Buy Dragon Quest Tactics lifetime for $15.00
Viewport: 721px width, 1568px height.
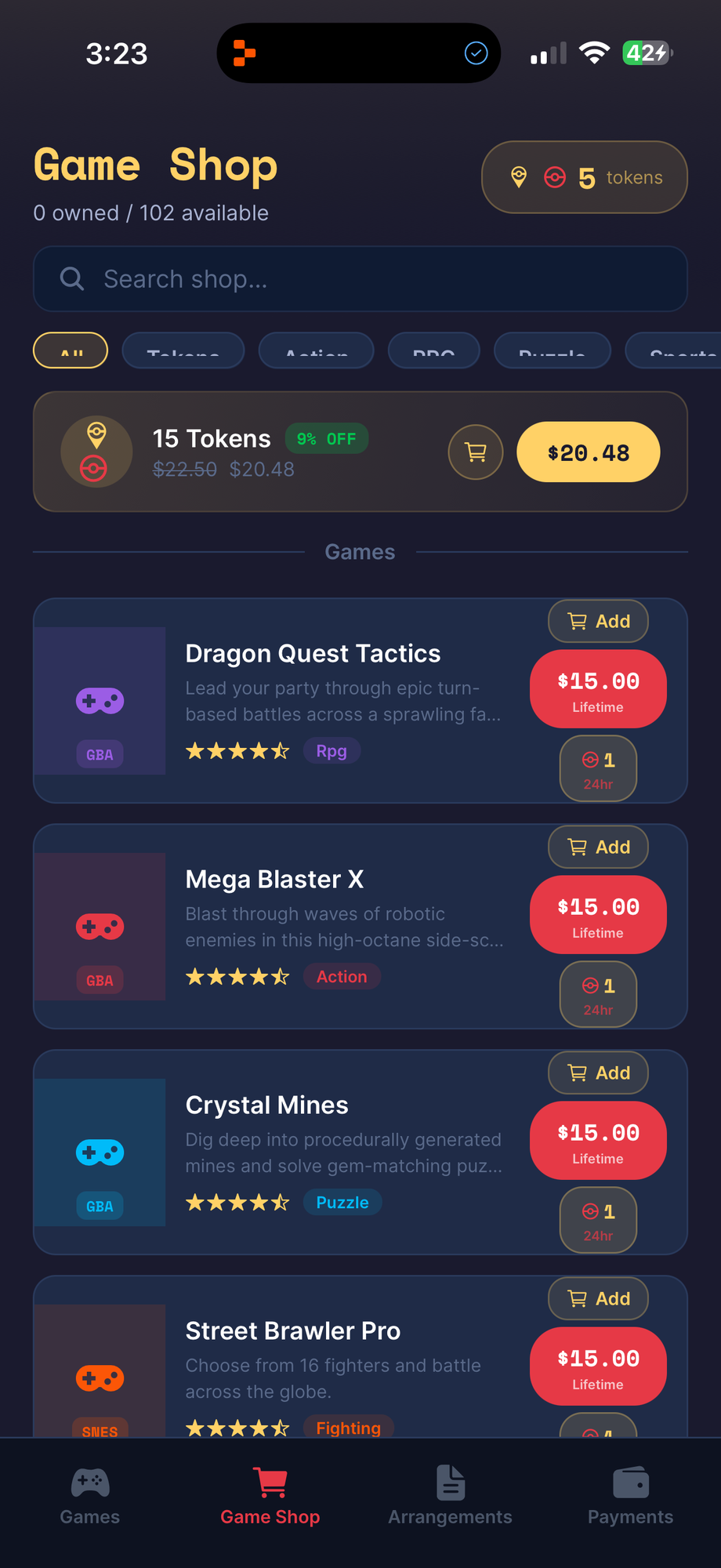click(598, 688)
